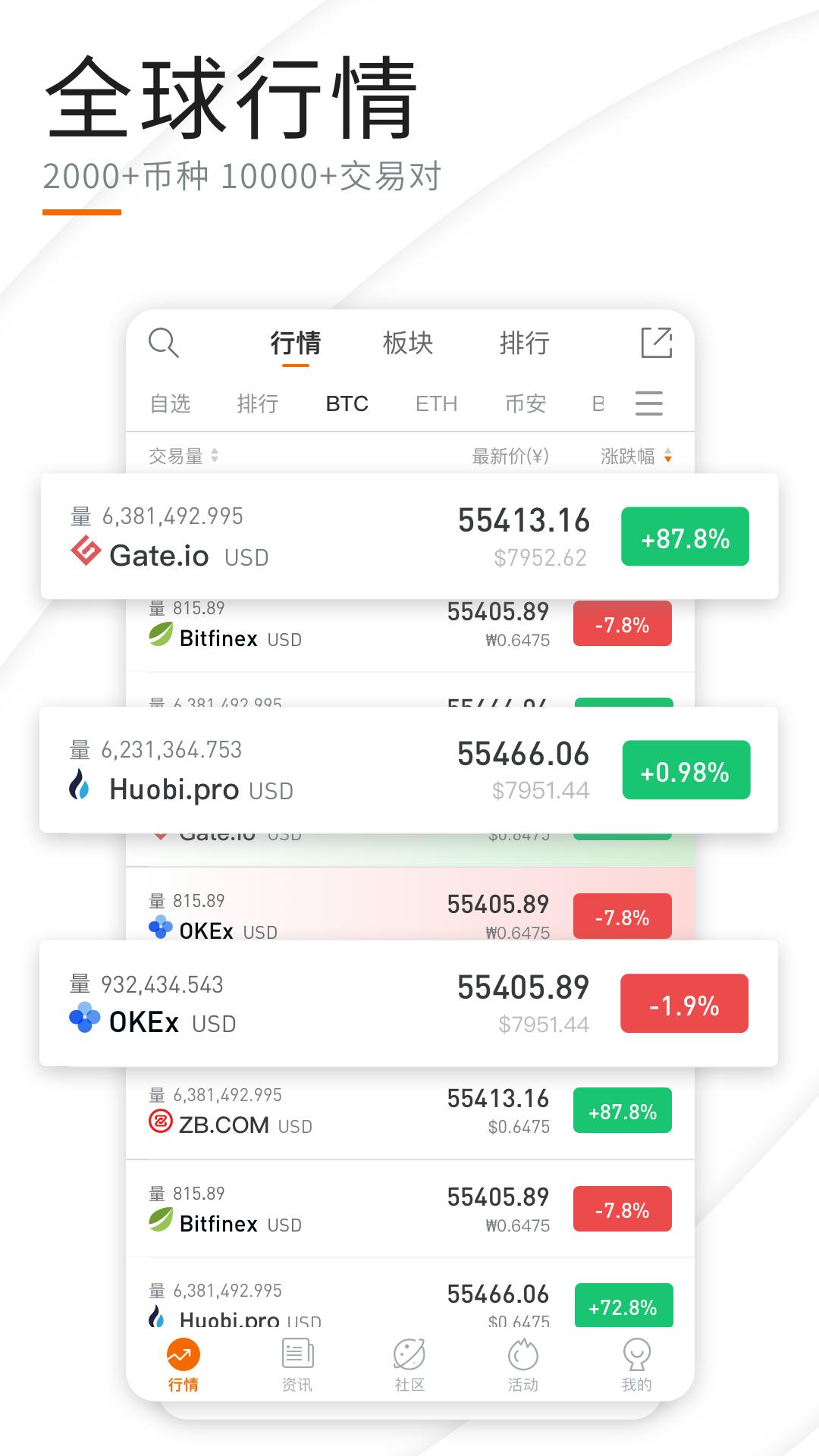Viewport: 819px width, 1456px height.
Task: Click the +87.8% change badge for Gate.io
Action: click(685, 537)
